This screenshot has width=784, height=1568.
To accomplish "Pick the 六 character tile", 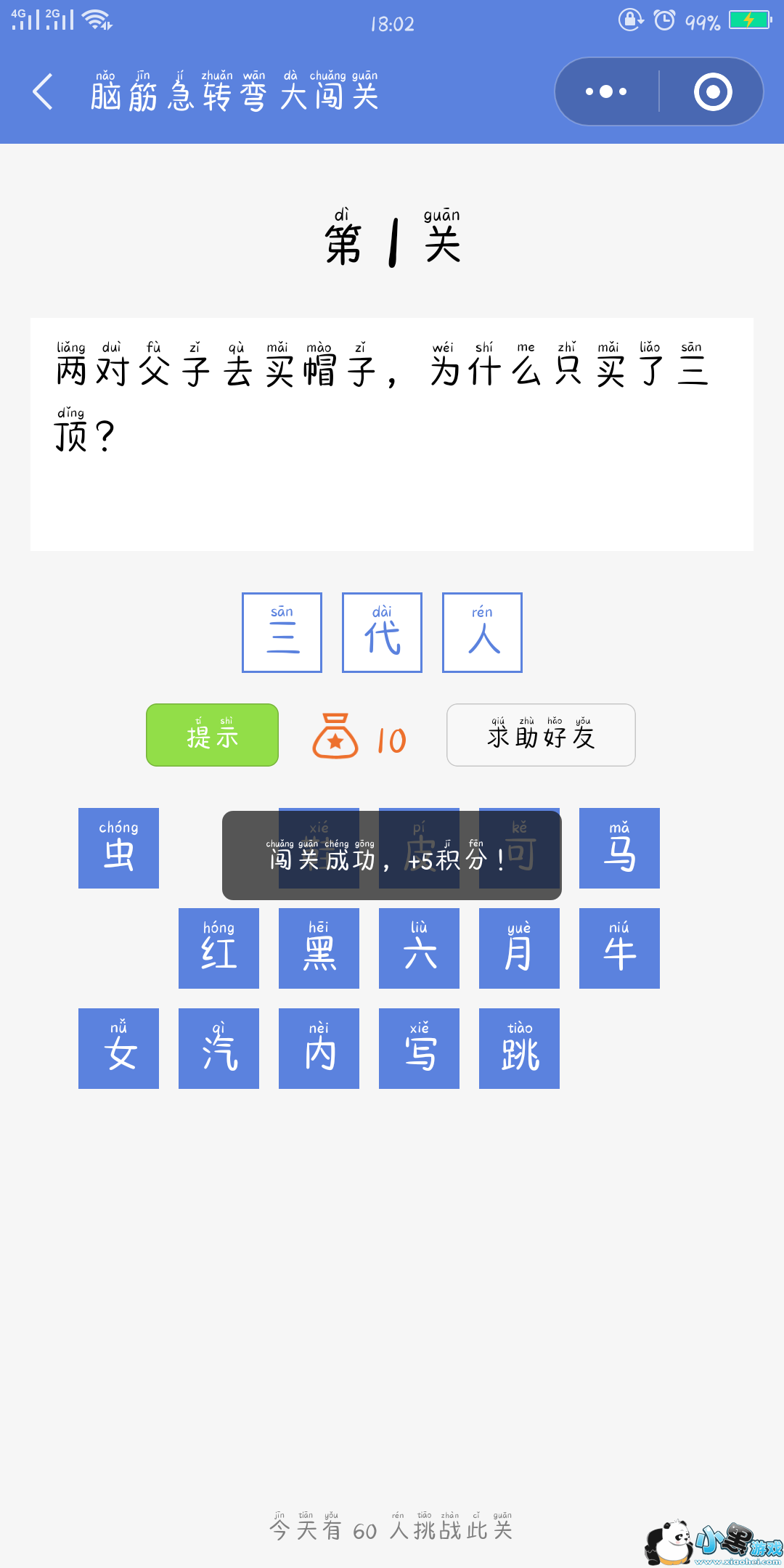I will 419,948.
